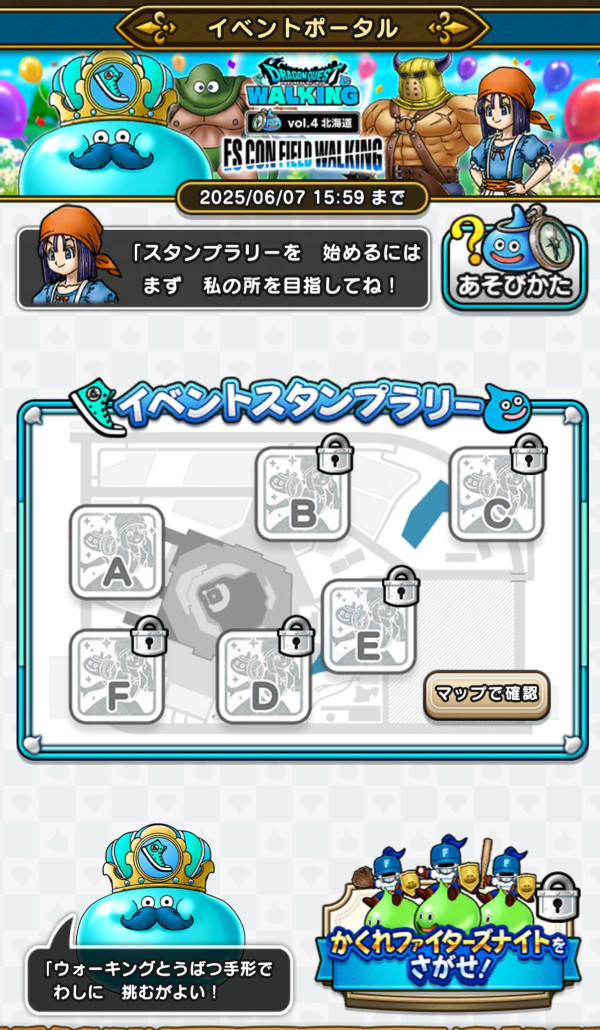Select stamp spot A

117,553
